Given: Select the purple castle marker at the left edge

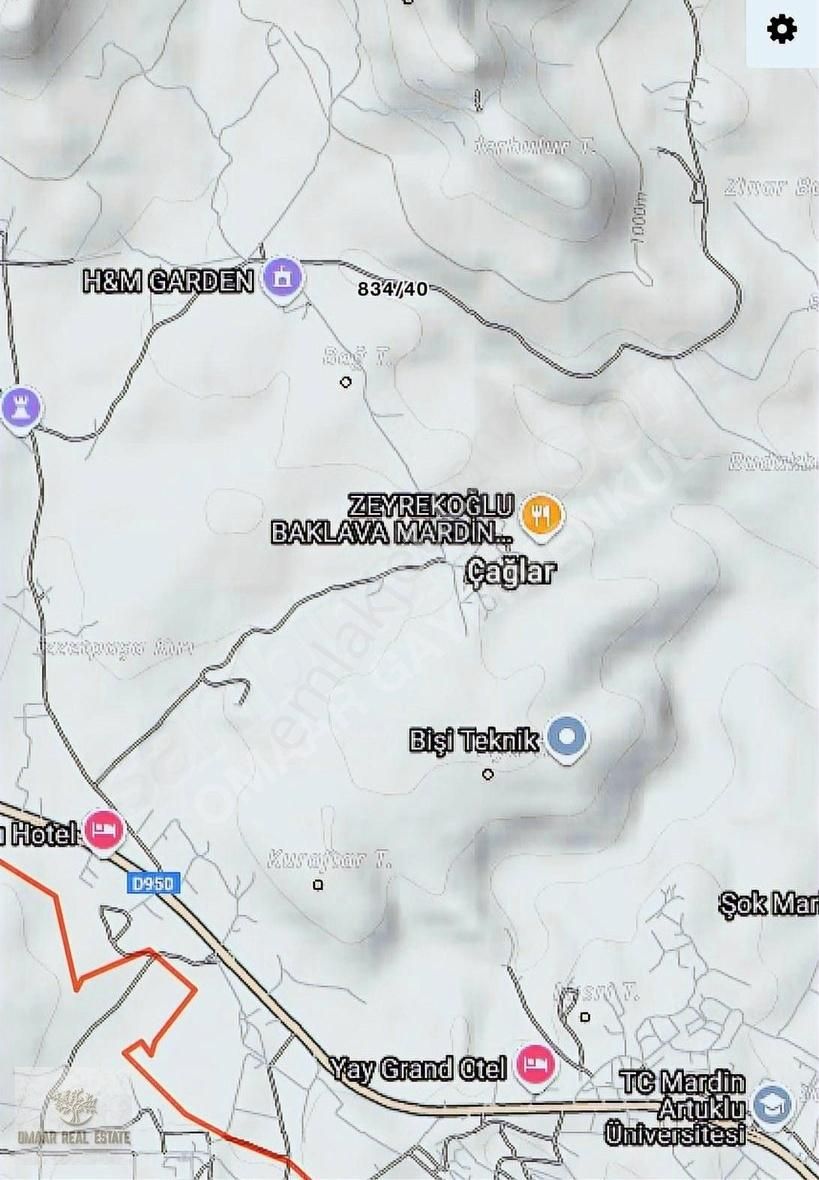Looking at the screenshot, I should tap(21, 408).
